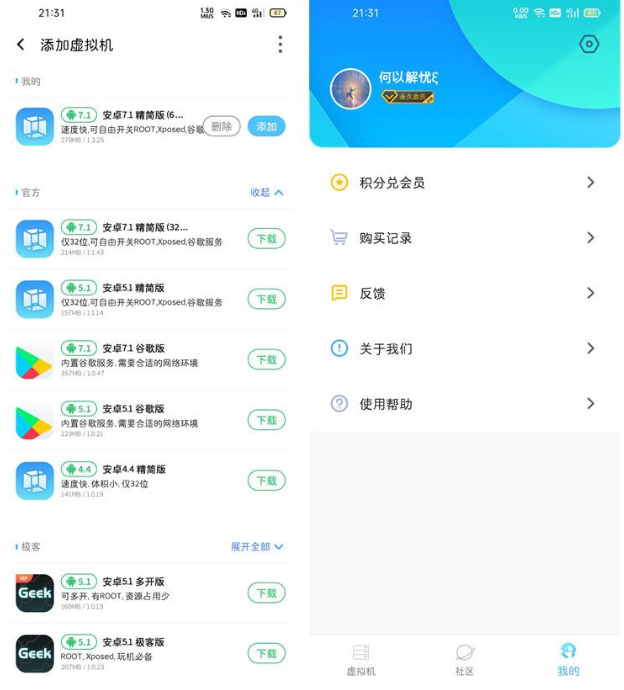This screenshot has width=624, height=690.
Task: Expand the 极客 section with 展开全部
Action: pyautogui.click(x=257, y=547)
